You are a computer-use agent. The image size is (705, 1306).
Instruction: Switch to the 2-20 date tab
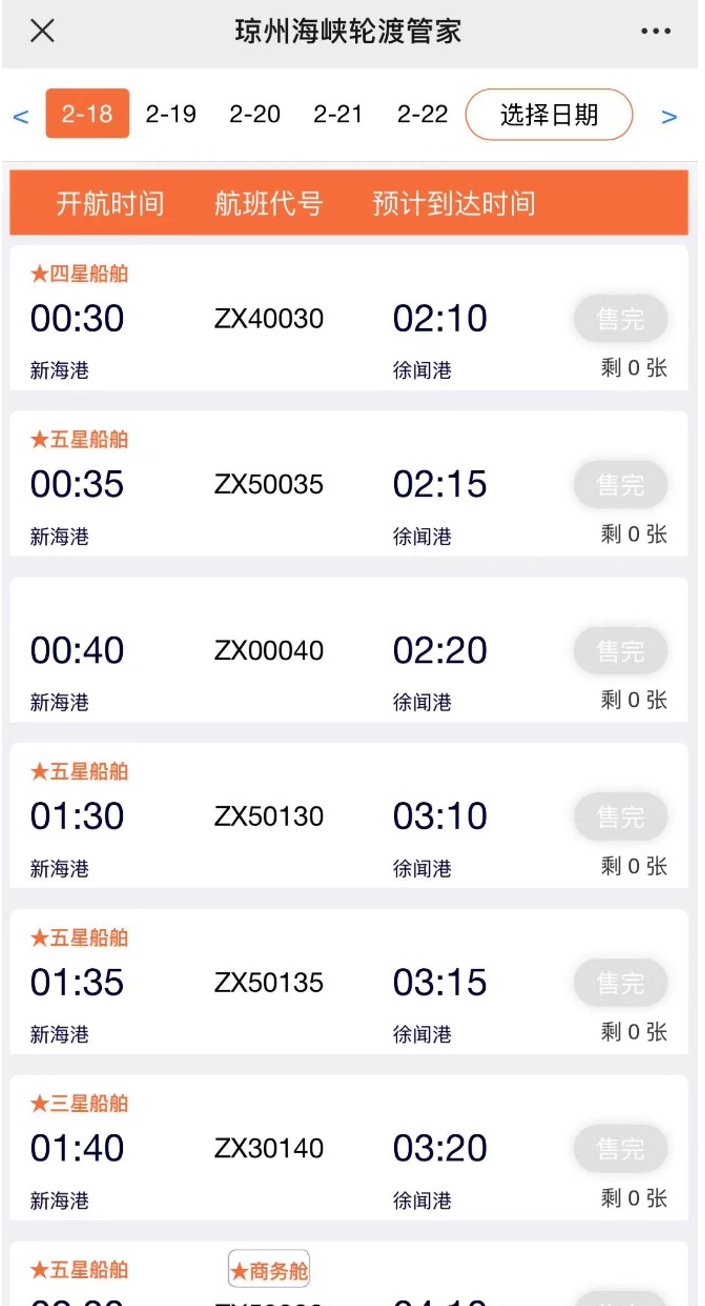tap(254, 114)
